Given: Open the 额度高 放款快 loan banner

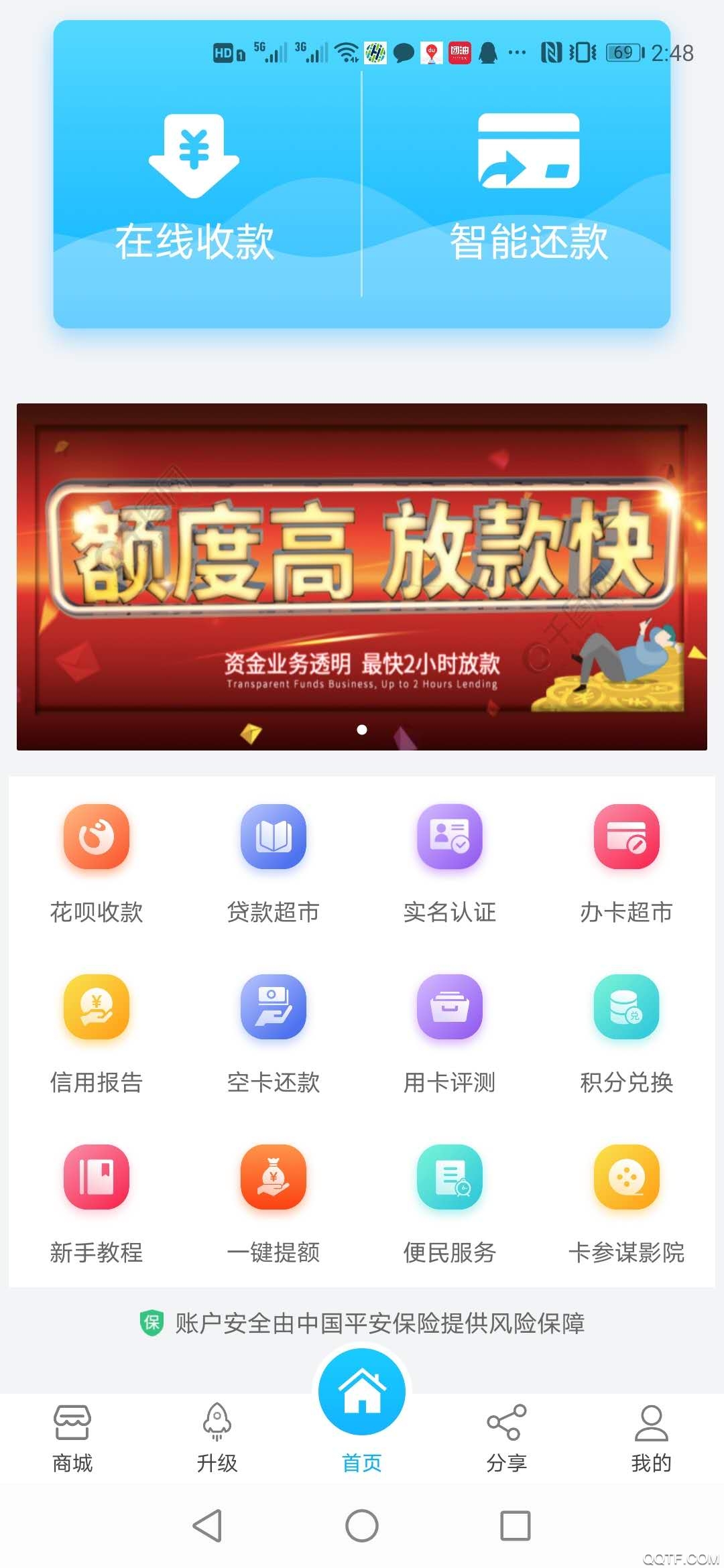Looking at the screenshot, I should pyautogui.click(x=362, y=576).
